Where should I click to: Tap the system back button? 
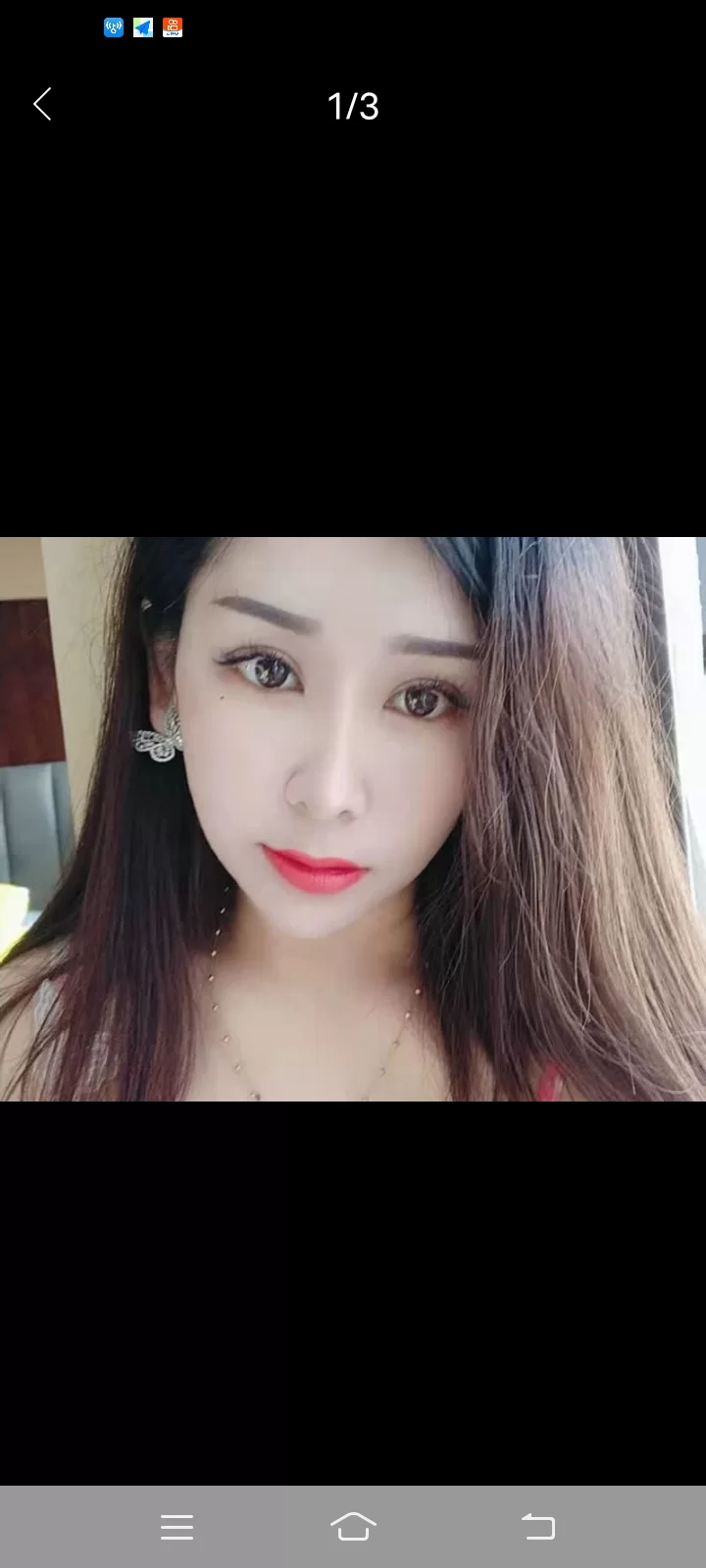click(x=537, y=1527)
